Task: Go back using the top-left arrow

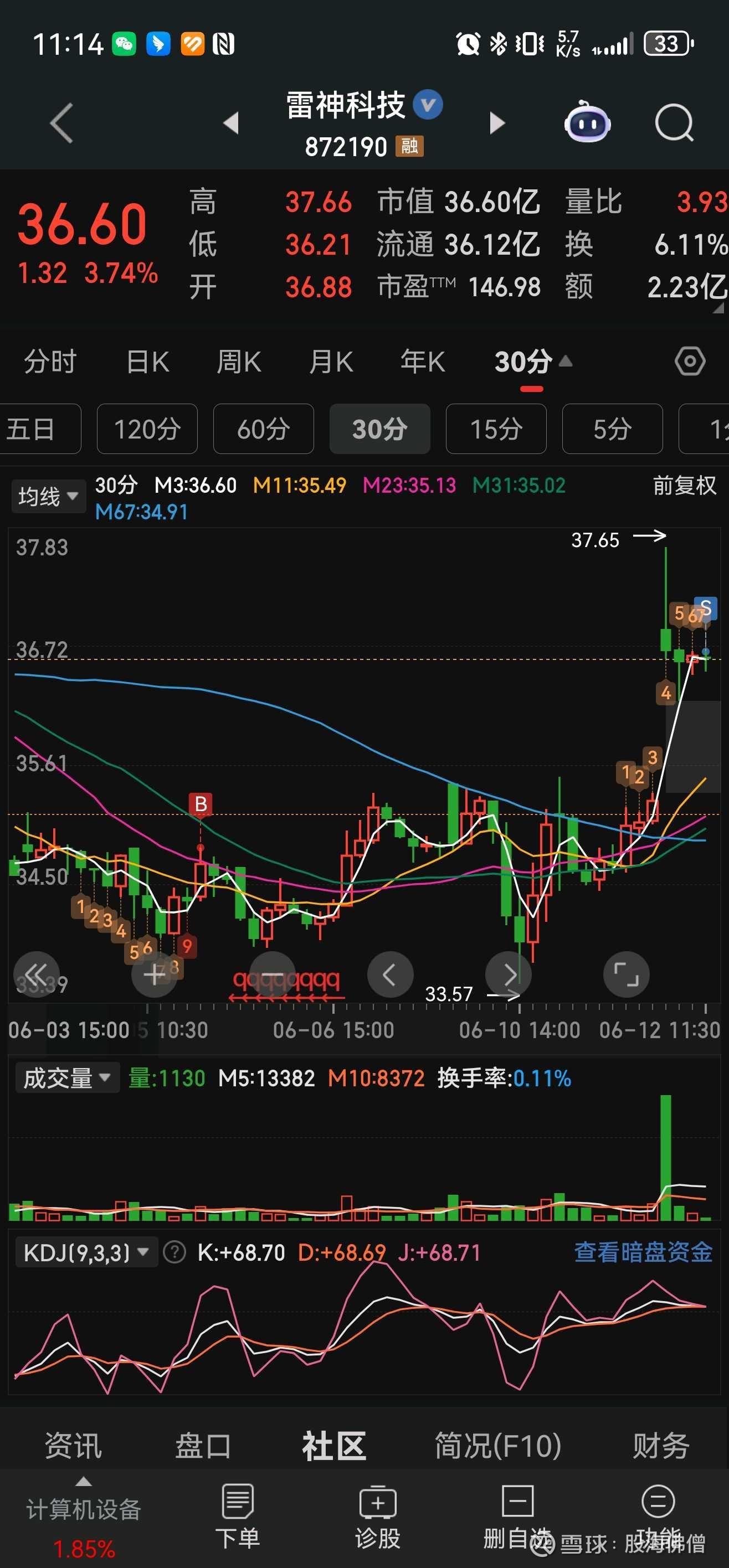Action: tap(61, 123)
